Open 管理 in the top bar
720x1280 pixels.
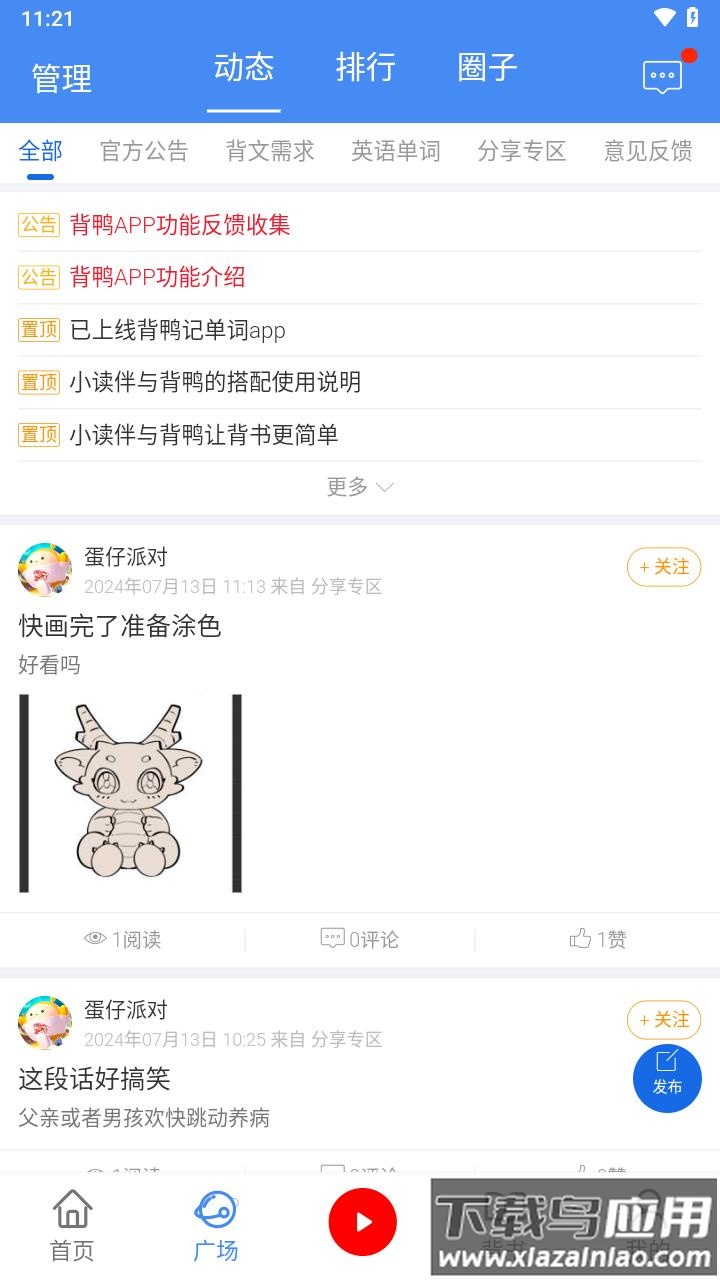pos(61,78)
